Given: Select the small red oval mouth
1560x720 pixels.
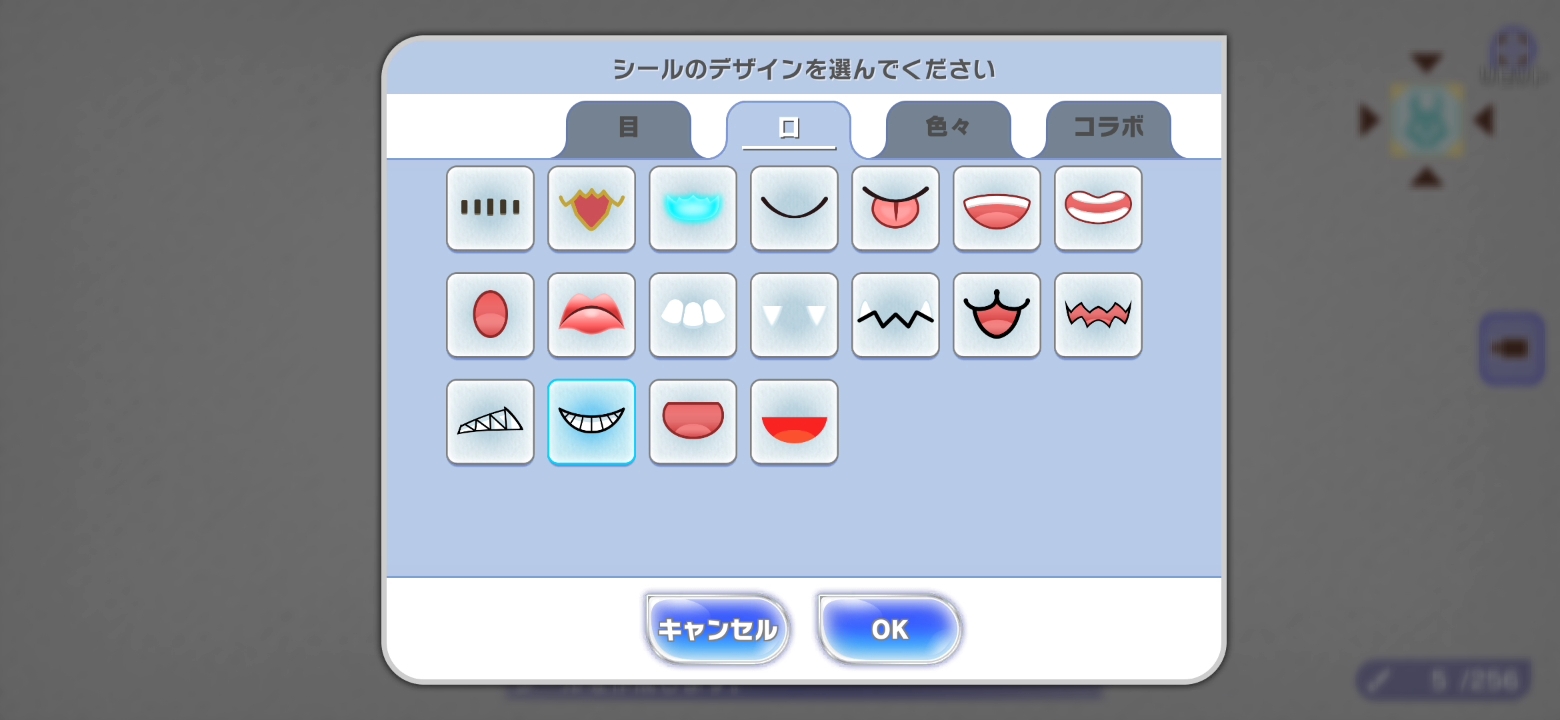Looking at the screenshot, I should [x=490, y=315].
